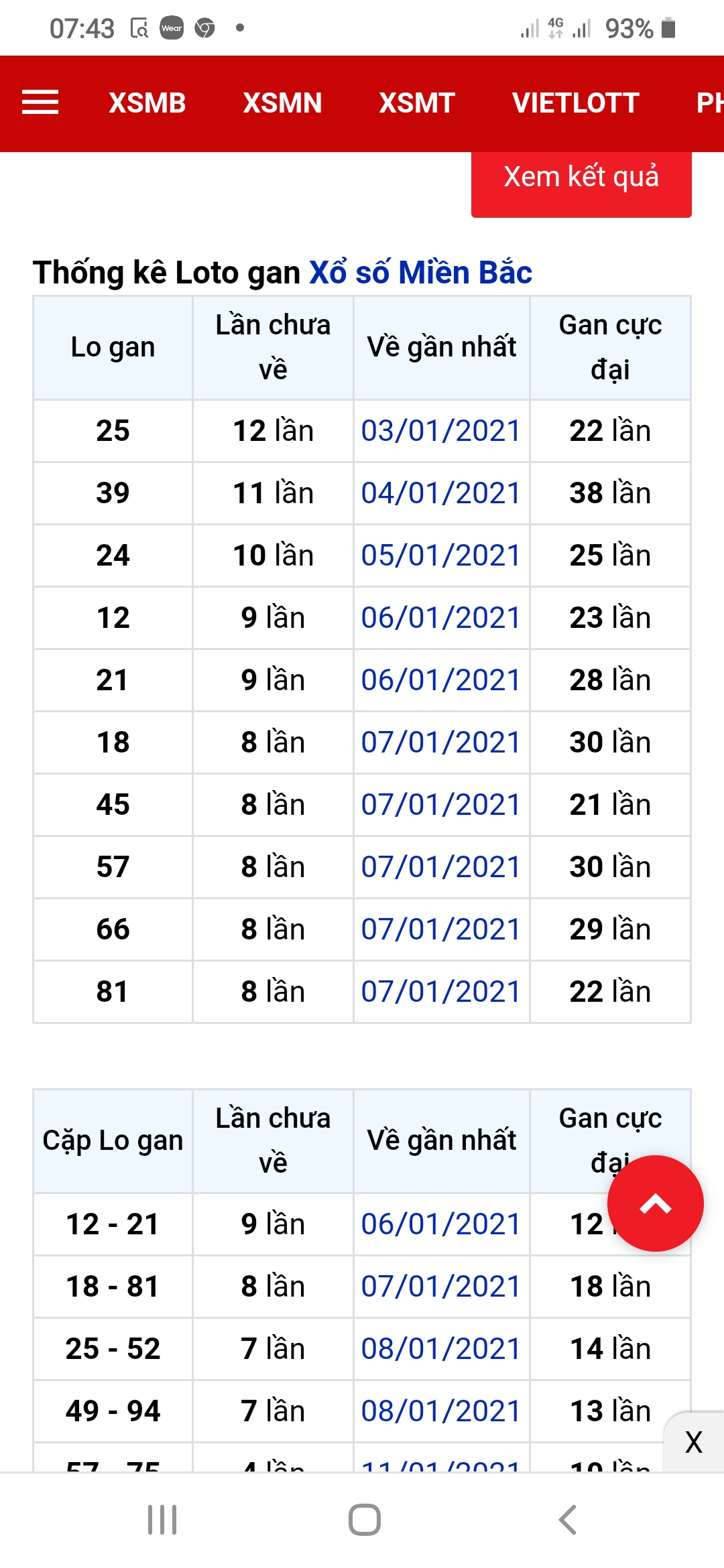Dismiss the banner with the X button
Image resolution: width=724 pixels, height=1568 pixels.
[x=694, y=1442]
